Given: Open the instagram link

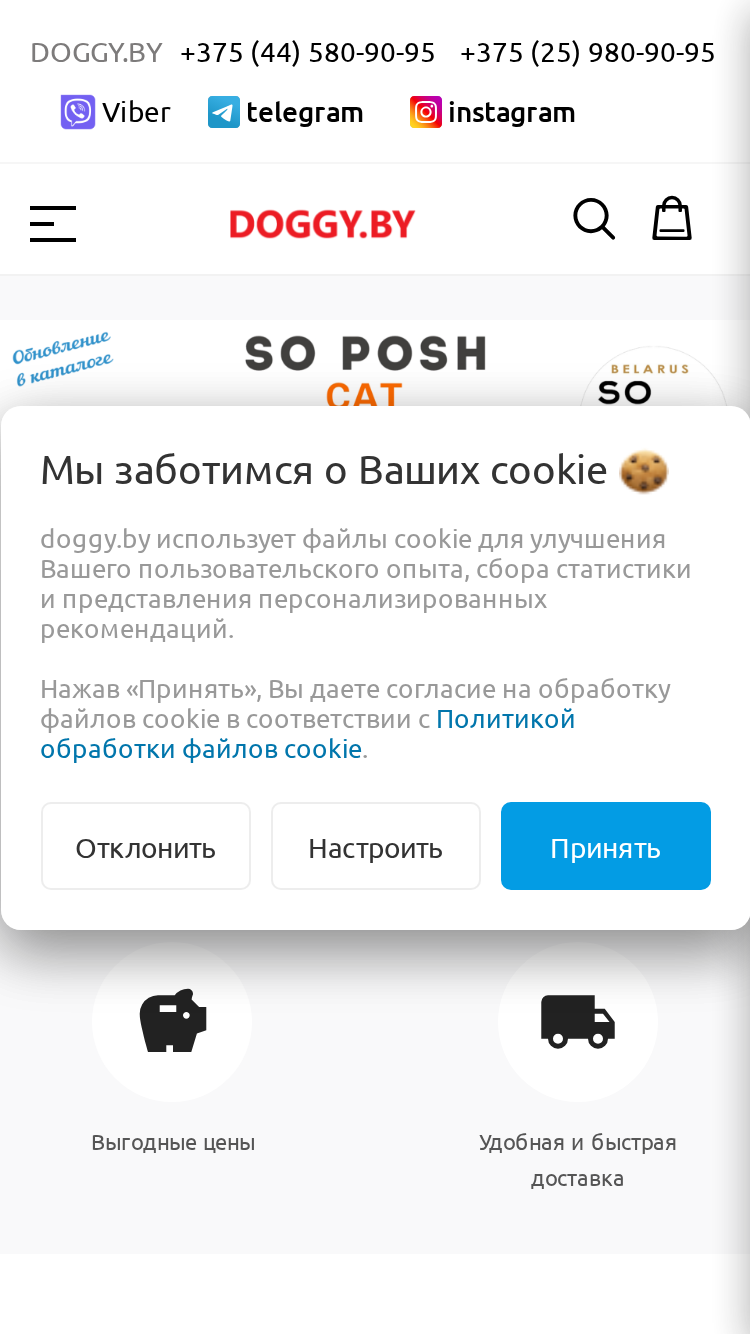Looking at the screenshot, I should click(493, 112).
